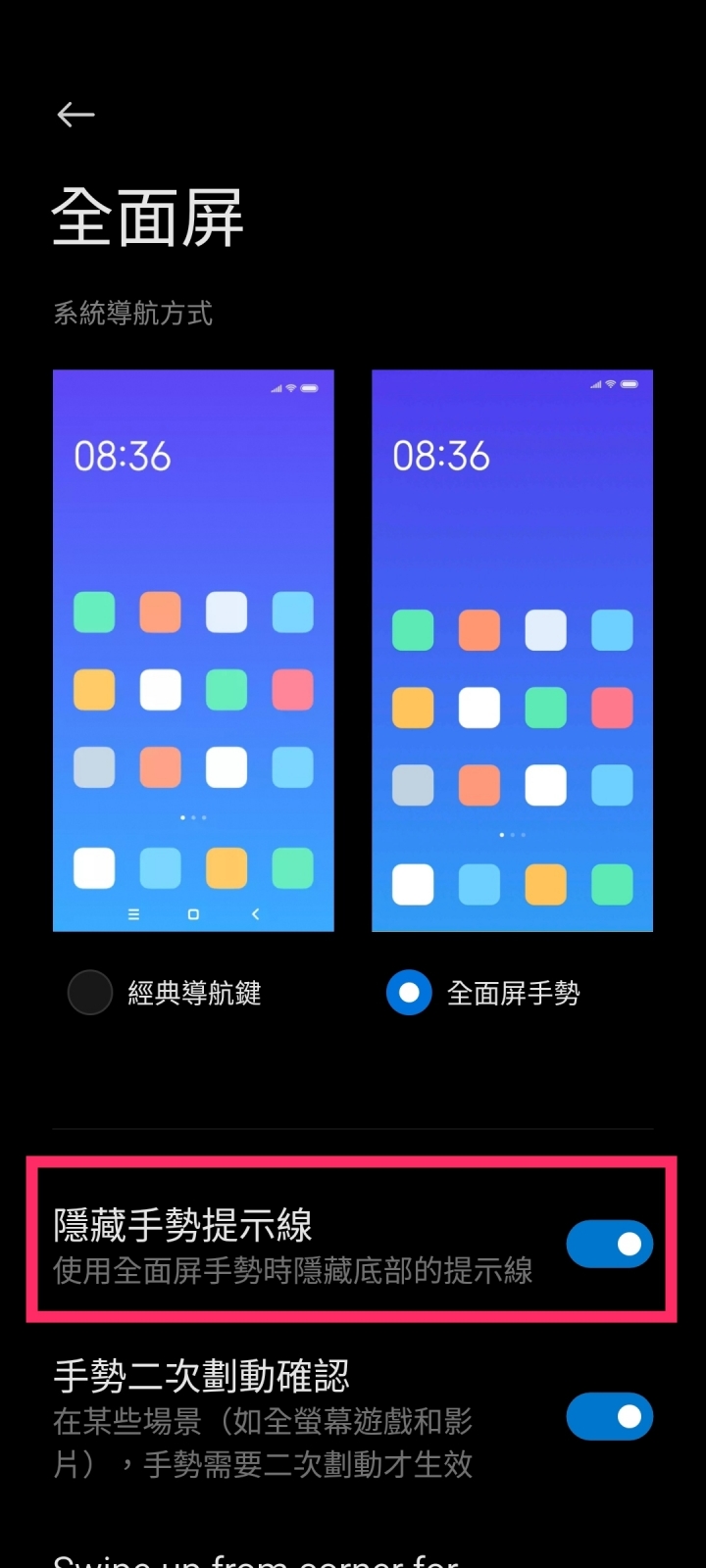The image size is (706, 1568).
Task: Tap the full screen gestures preview image
Action: tap(512, 650)
